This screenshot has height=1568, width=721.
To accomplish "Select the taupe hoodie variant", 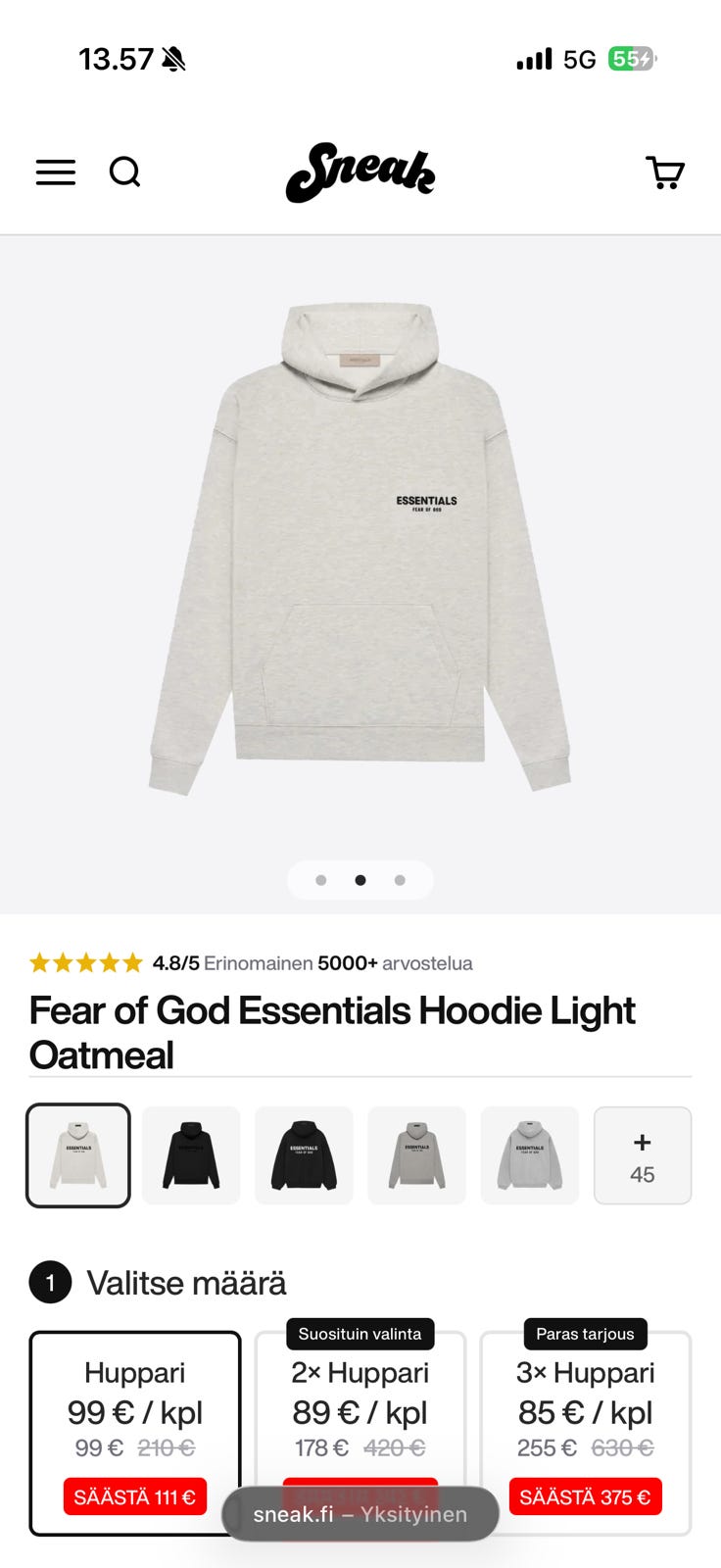I will click(416, 1155).
